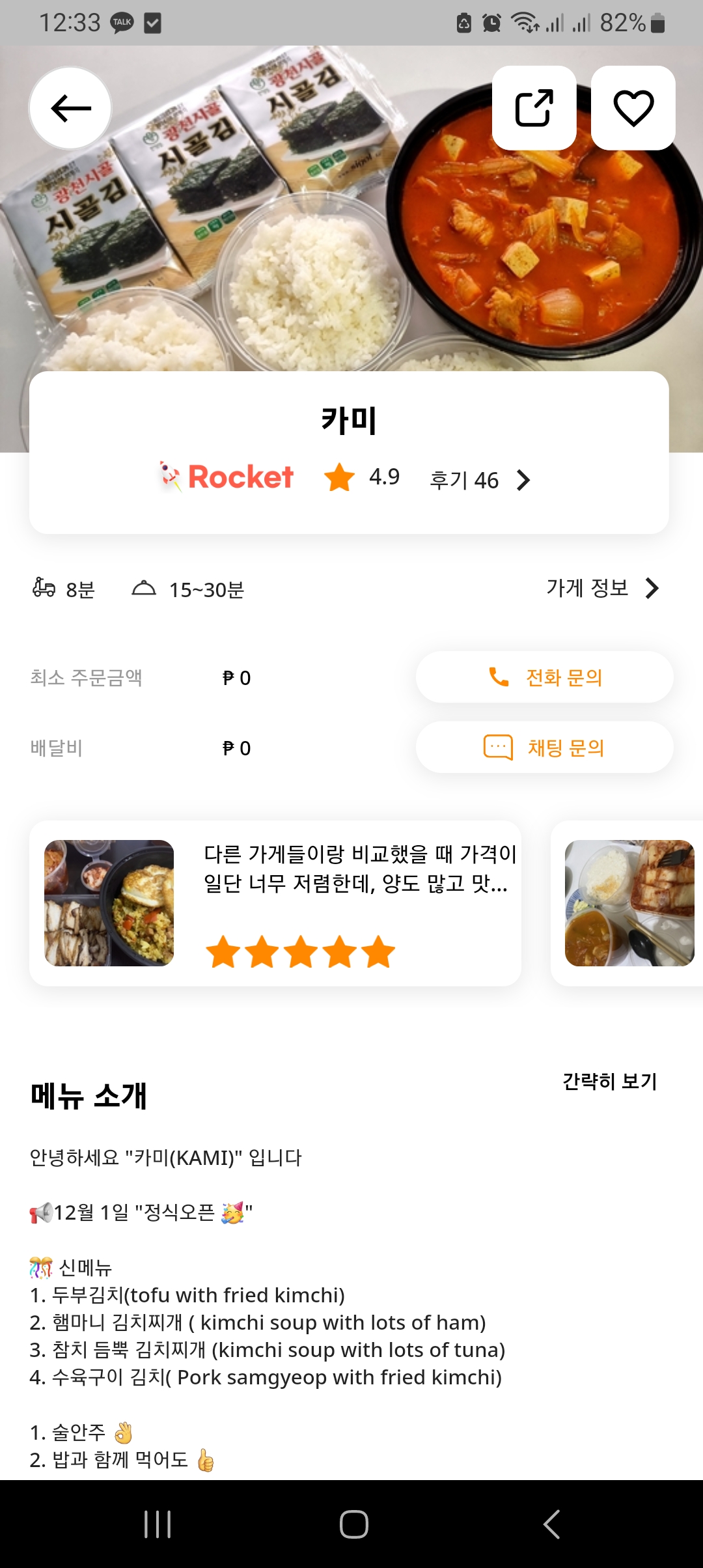Add 카미 to favorites with heart

pos(633,108)
